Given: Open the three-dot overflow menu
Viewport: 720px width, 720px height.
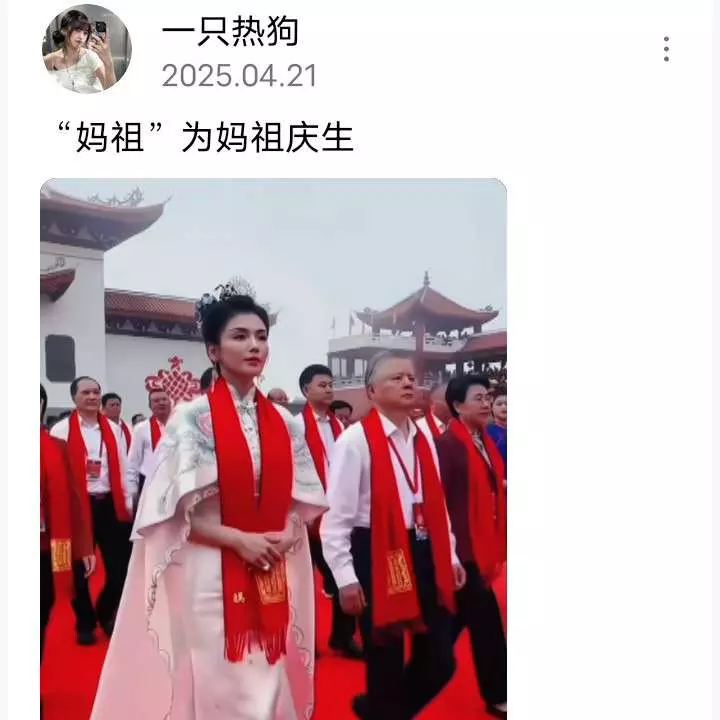Looking at the screenshot, I should pyautogui.click(x=666, y=49).
